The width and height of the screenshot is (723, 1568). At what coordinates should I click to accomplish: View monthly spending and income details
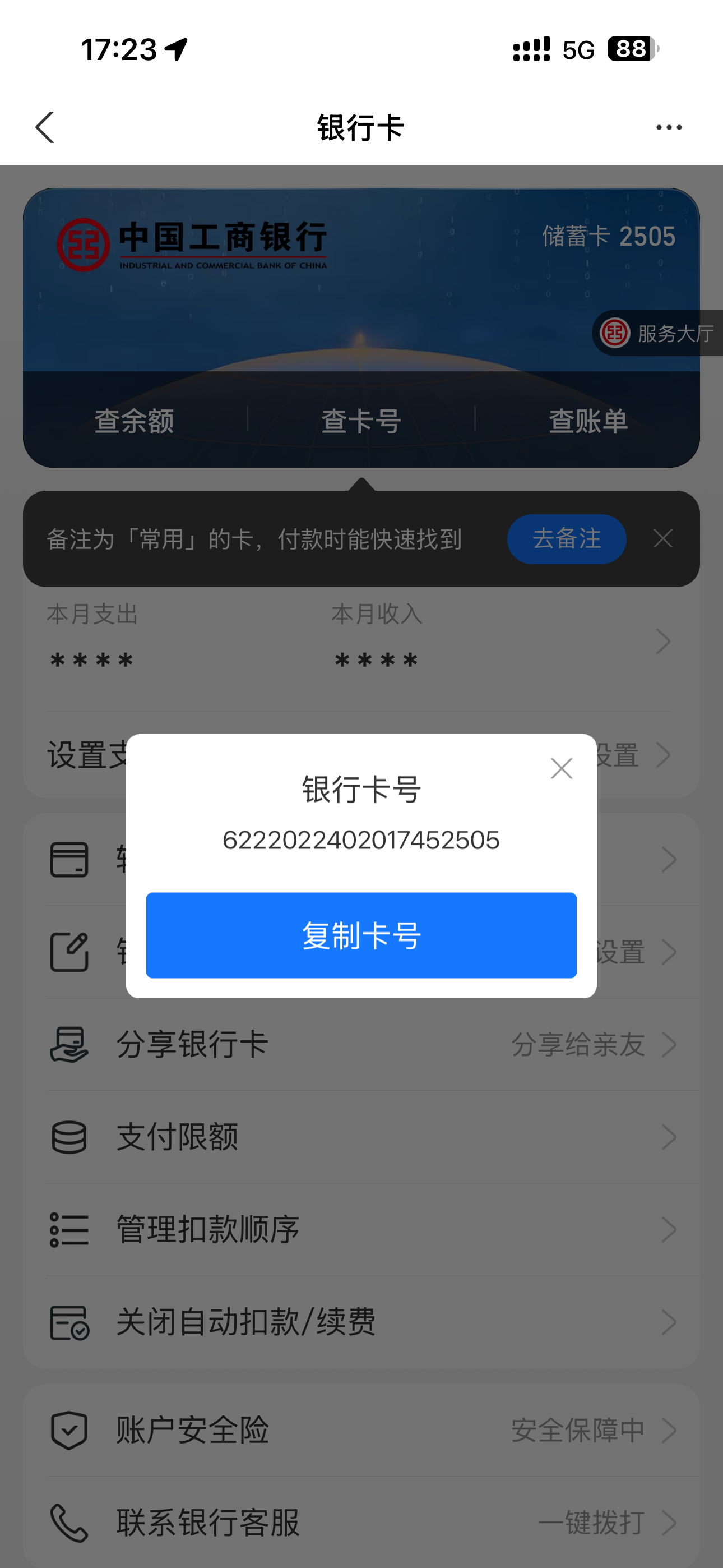(x=662, y=642)
